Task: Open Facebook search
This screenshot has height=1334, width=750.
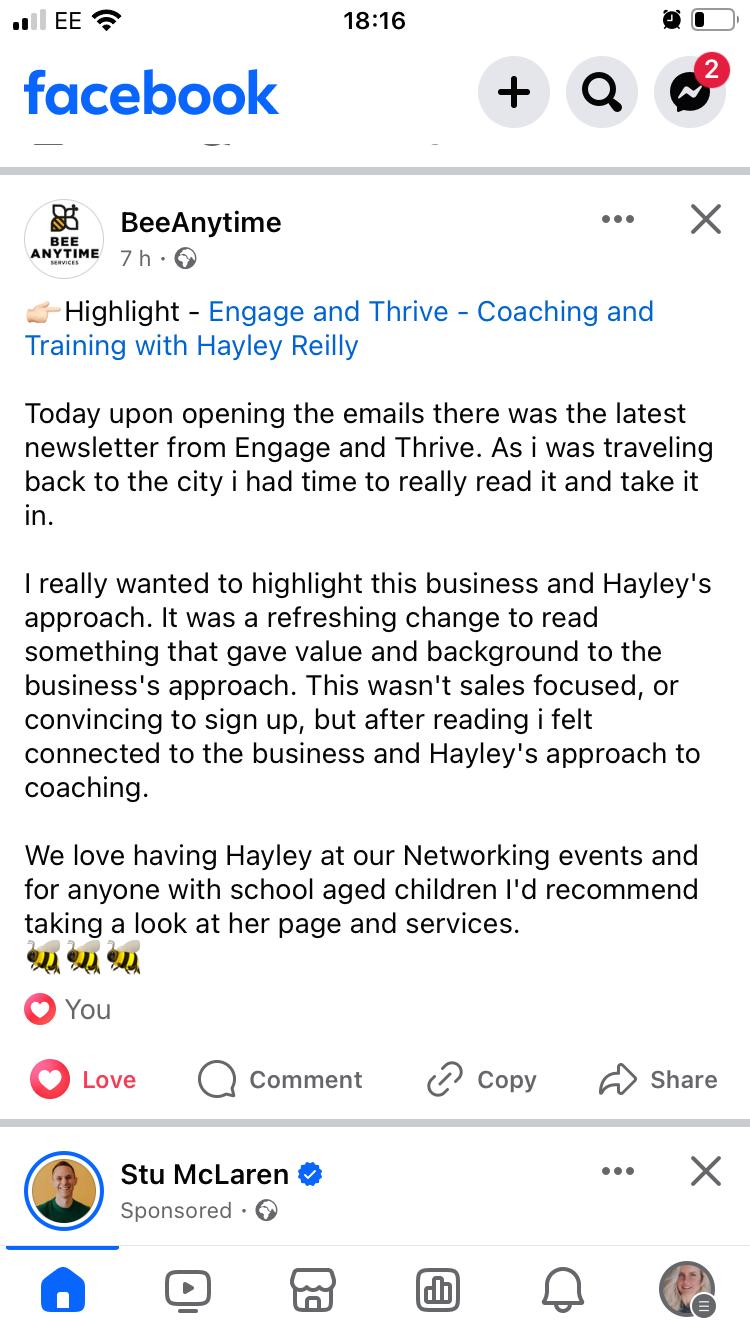Action: pos(601,93)
